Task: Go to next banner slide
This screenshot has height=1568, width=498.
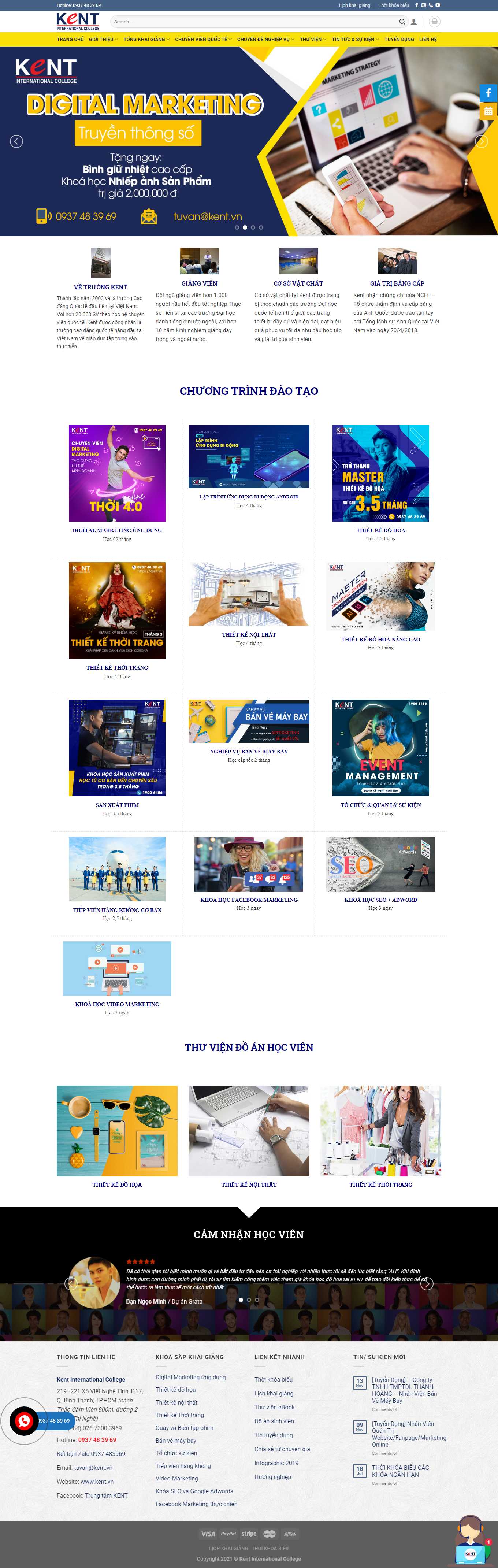Action: pos(481,141)
